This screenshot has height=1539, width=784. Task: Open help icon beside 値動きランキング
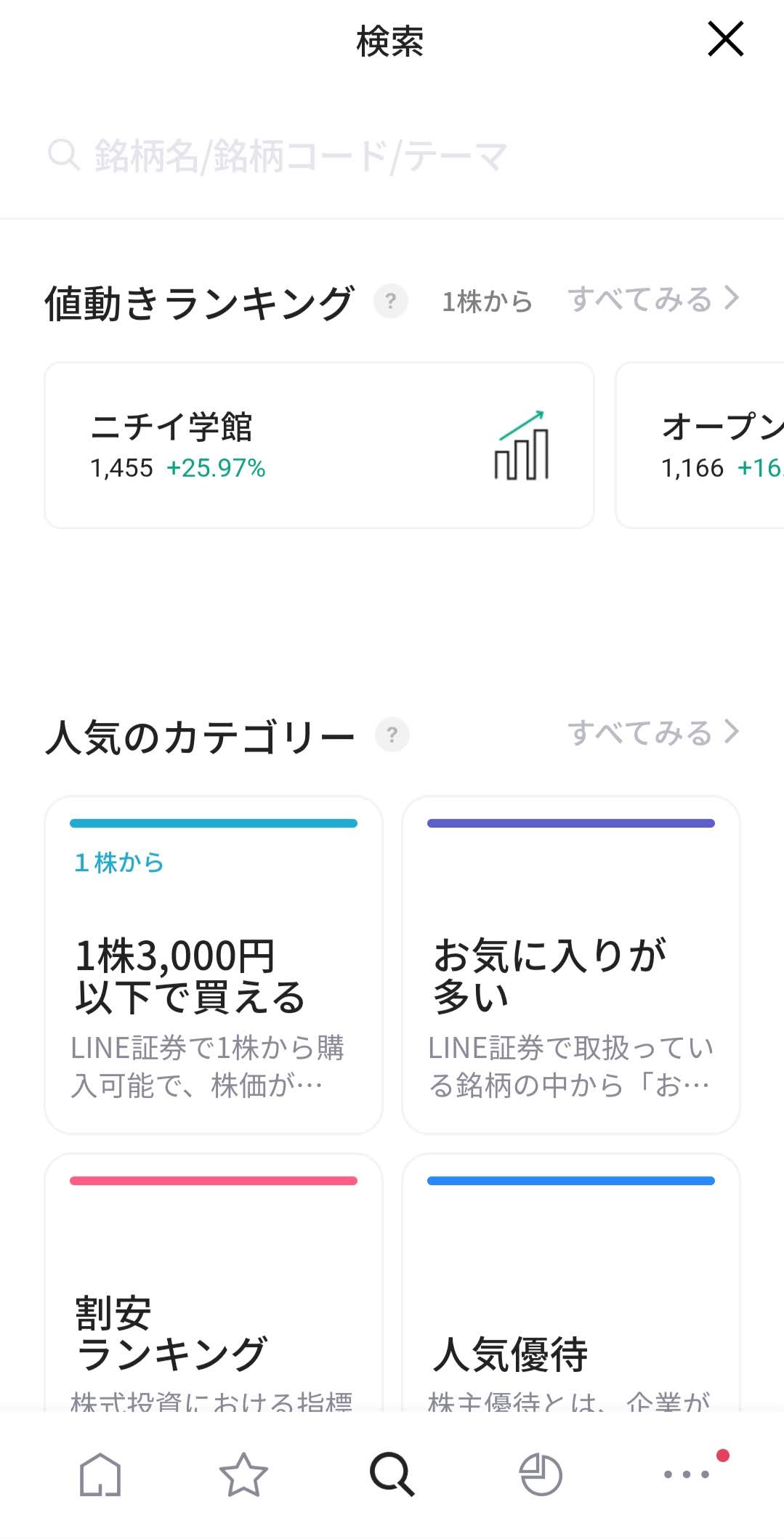[391, 301]
